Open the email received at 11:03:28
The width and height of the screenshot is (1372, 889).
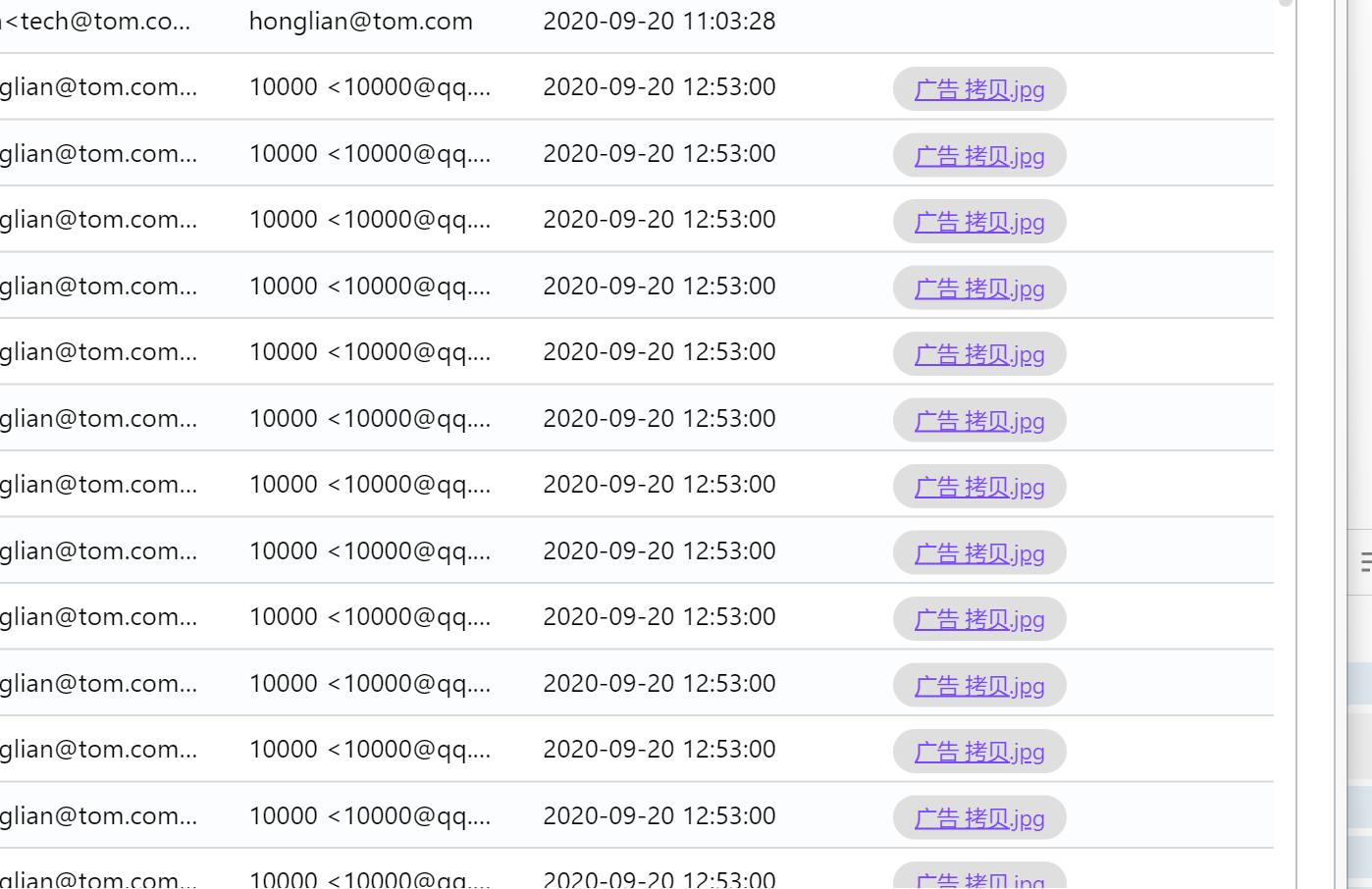659,21
